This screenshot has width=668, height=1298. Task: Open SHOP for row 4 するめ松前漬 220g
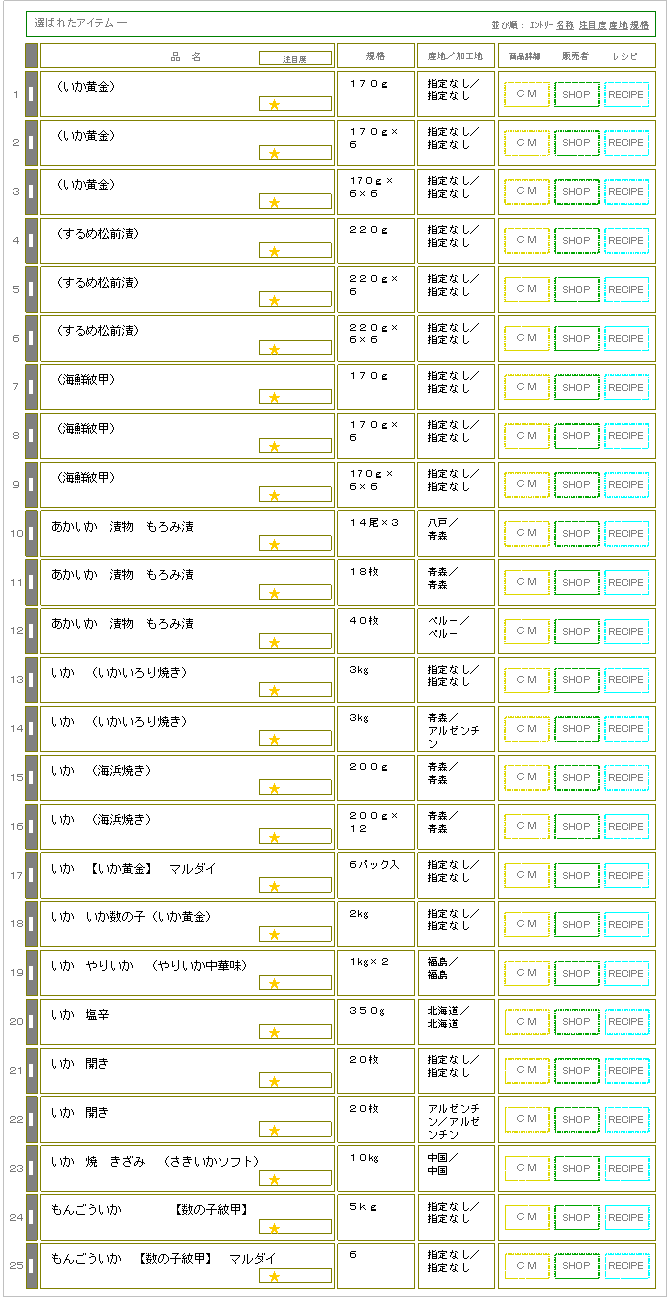[x=576, y=240]
